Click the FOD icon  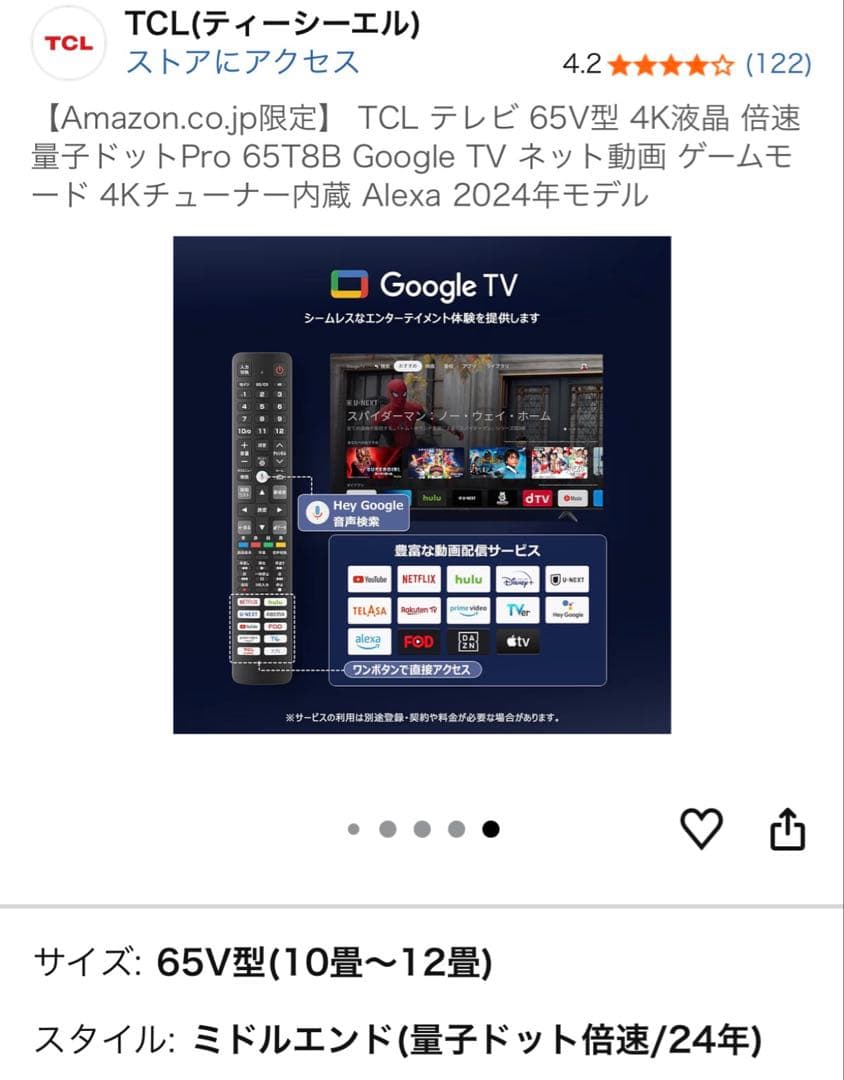(418, 641)
